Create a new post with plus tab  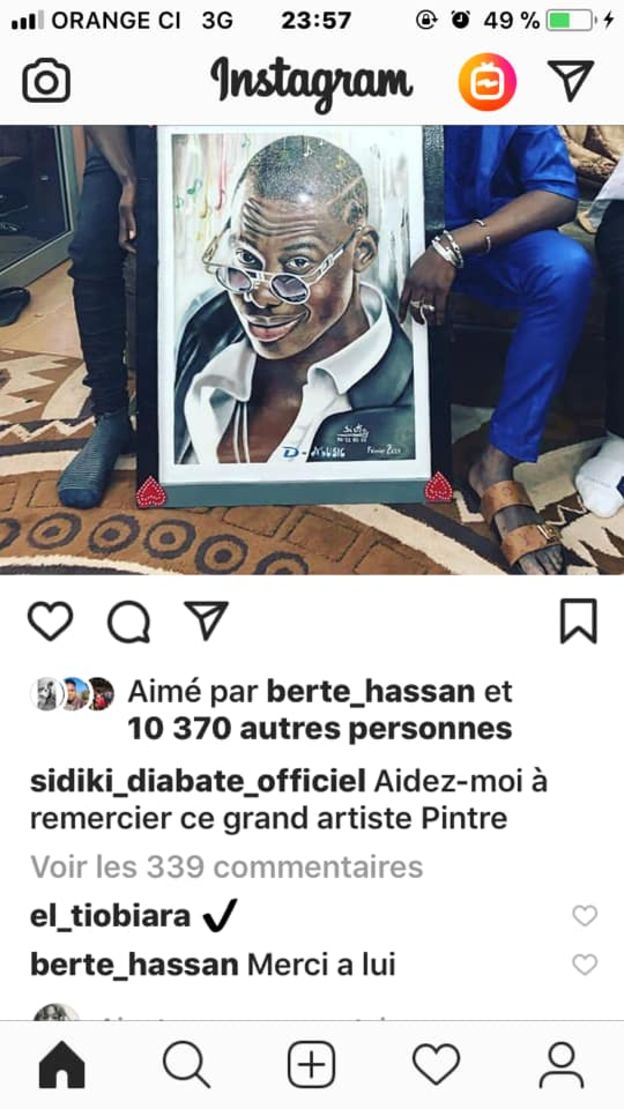click(x=311, y=1064)
